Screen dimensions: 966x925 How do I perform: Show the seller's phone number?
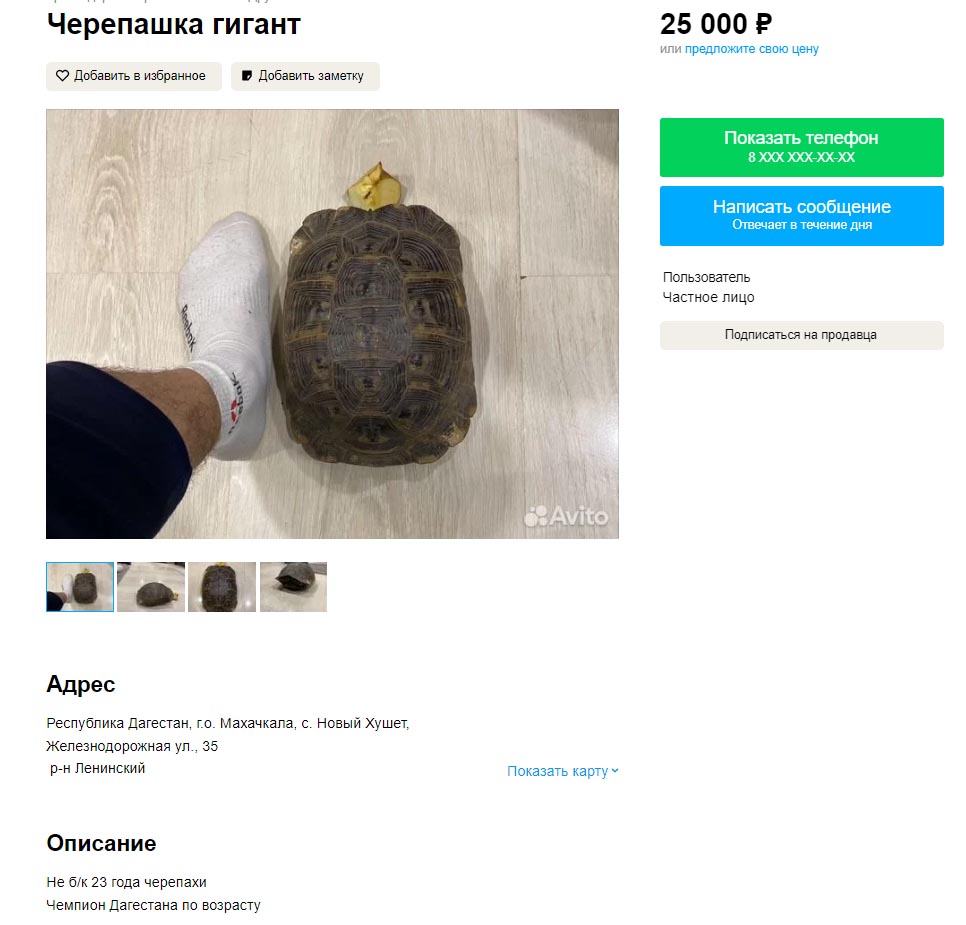(x=801, y=147)
